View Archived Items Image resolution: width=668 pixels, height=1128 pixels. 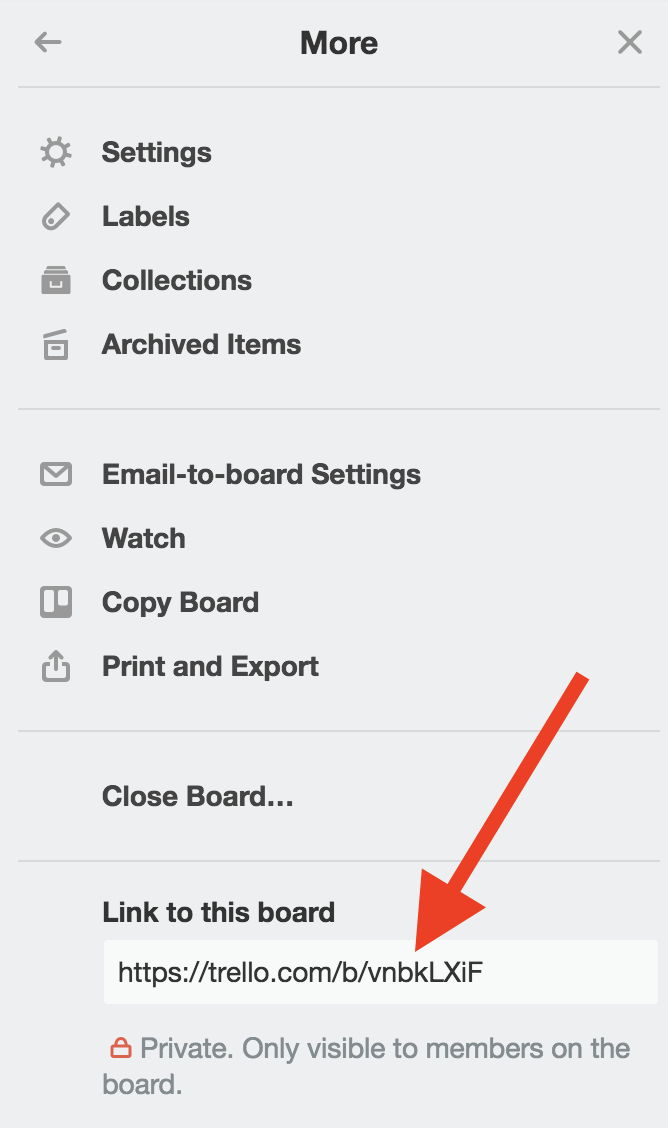[x=201, y=345]
